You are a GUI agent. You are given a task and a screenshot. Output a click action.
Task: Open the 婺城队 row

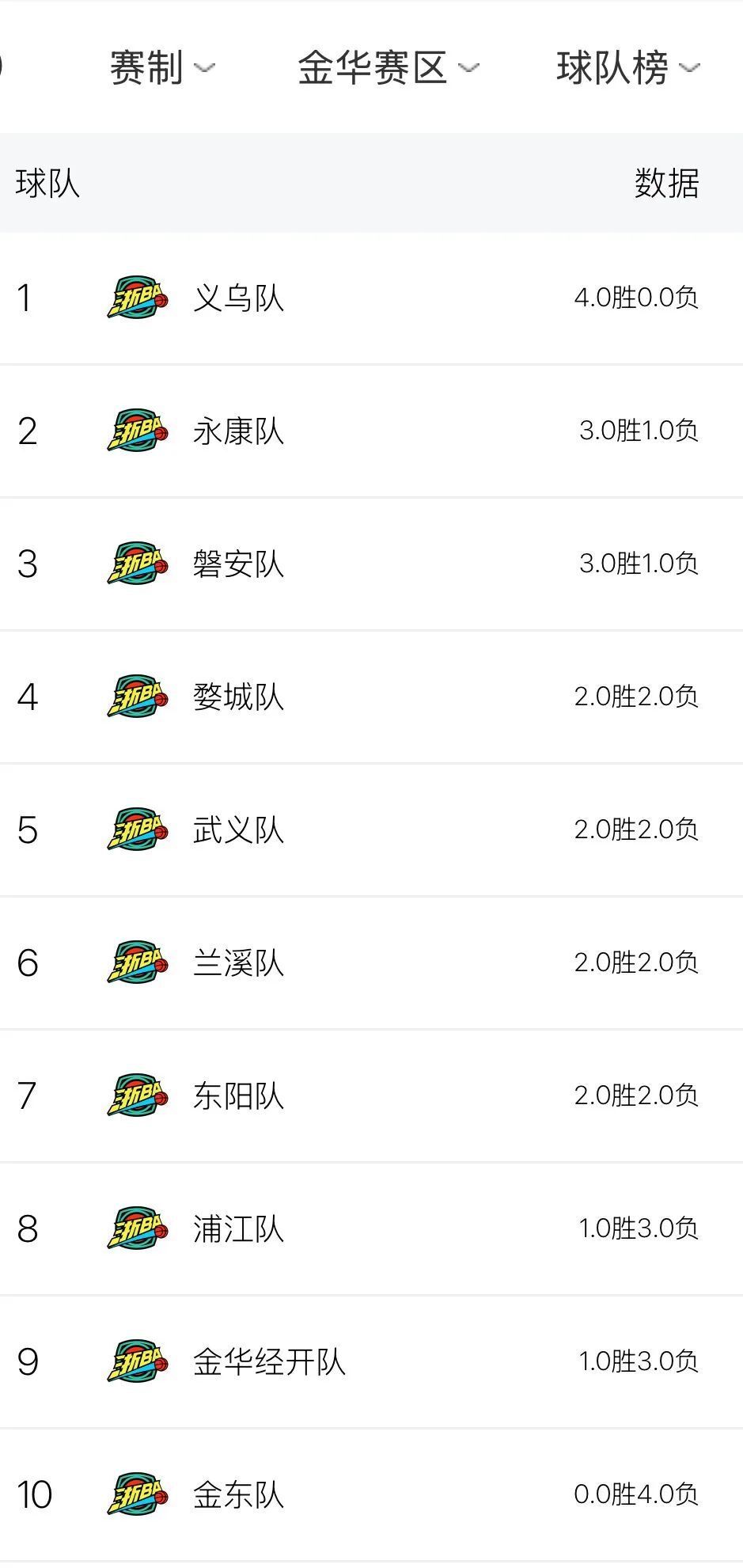pyautogui.click(x=371, y=697)
